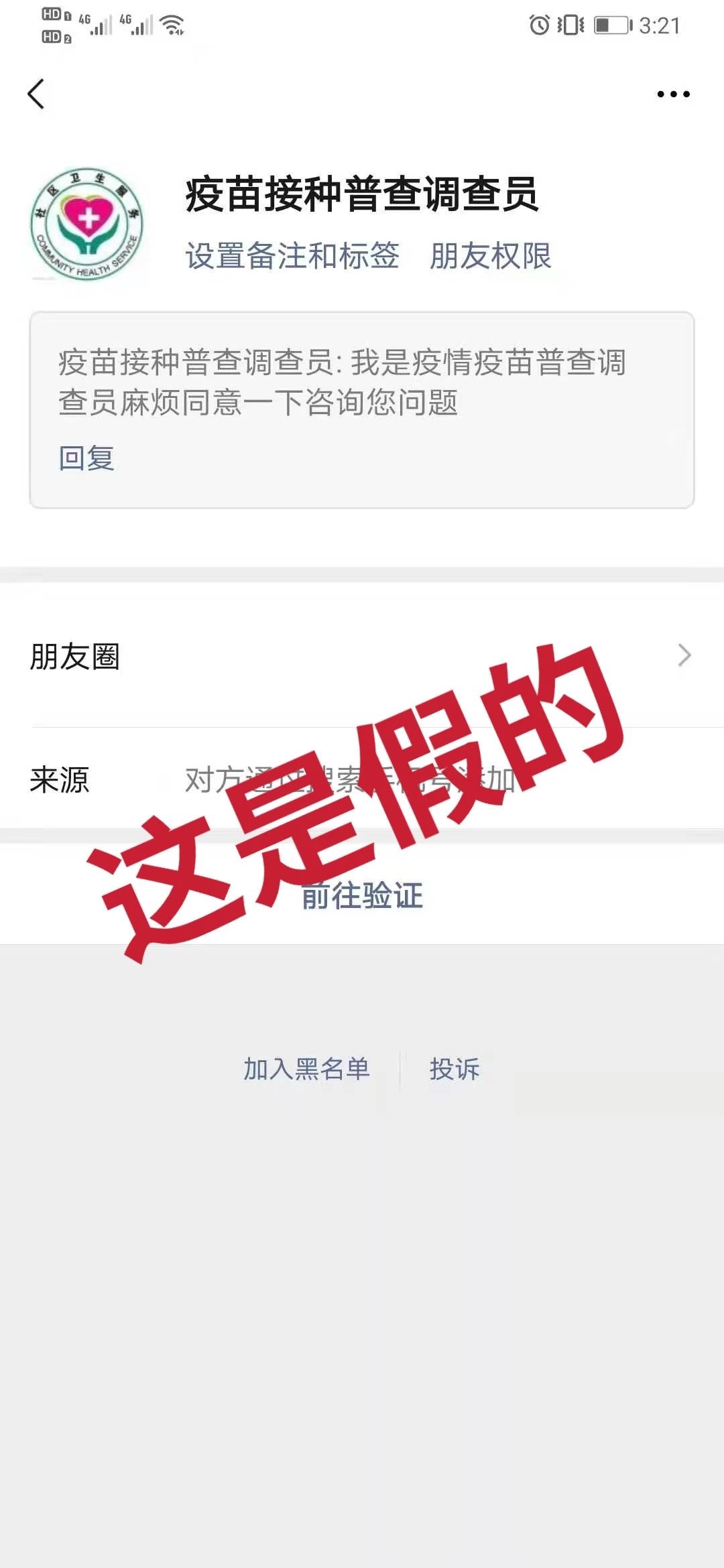Go back using the top-left arrow
This screenshot has width=724, height=1568.
click(x=36, y=94)
